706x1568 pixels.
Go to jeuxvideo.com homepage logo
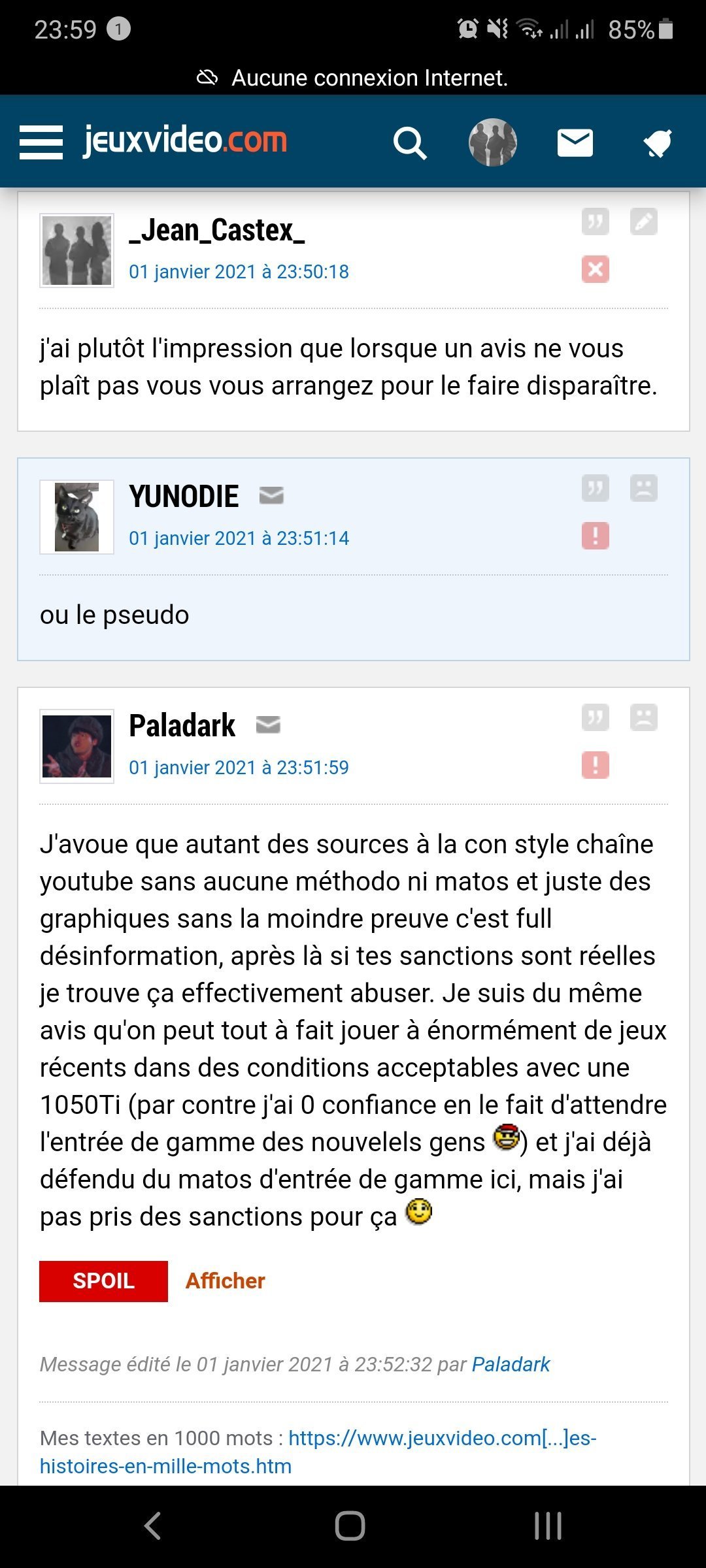pos(185,140)
